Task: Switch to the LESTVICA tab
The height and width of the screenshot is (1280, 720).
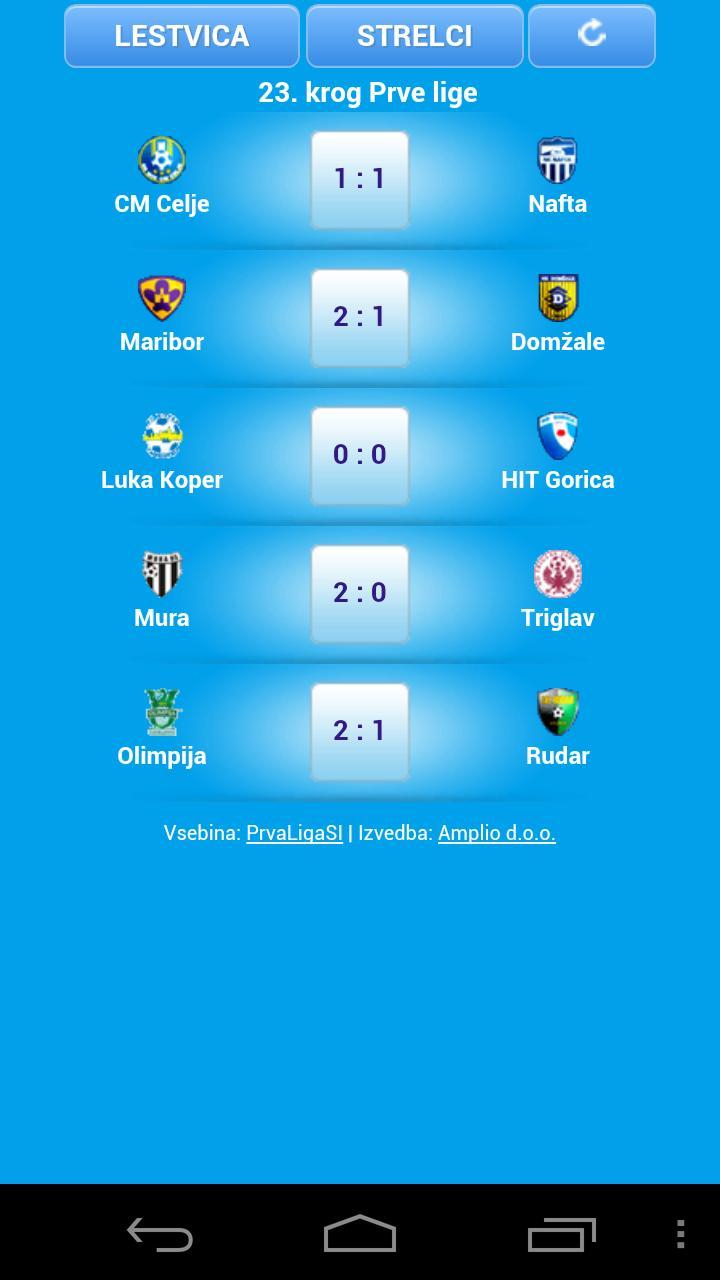Action: pyautogui.click(x=181, y=35)
